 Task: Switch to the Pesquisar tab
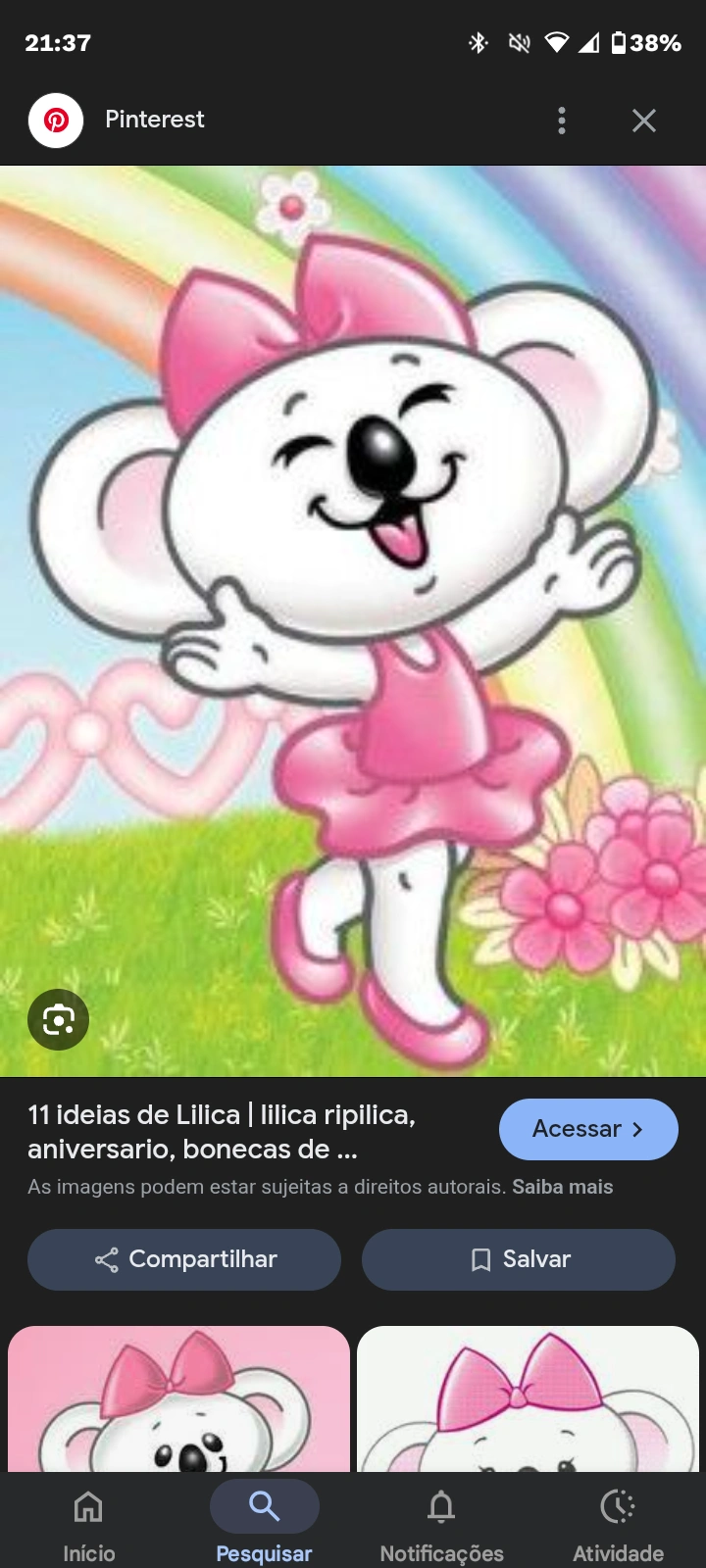[x=264, y=1524]
